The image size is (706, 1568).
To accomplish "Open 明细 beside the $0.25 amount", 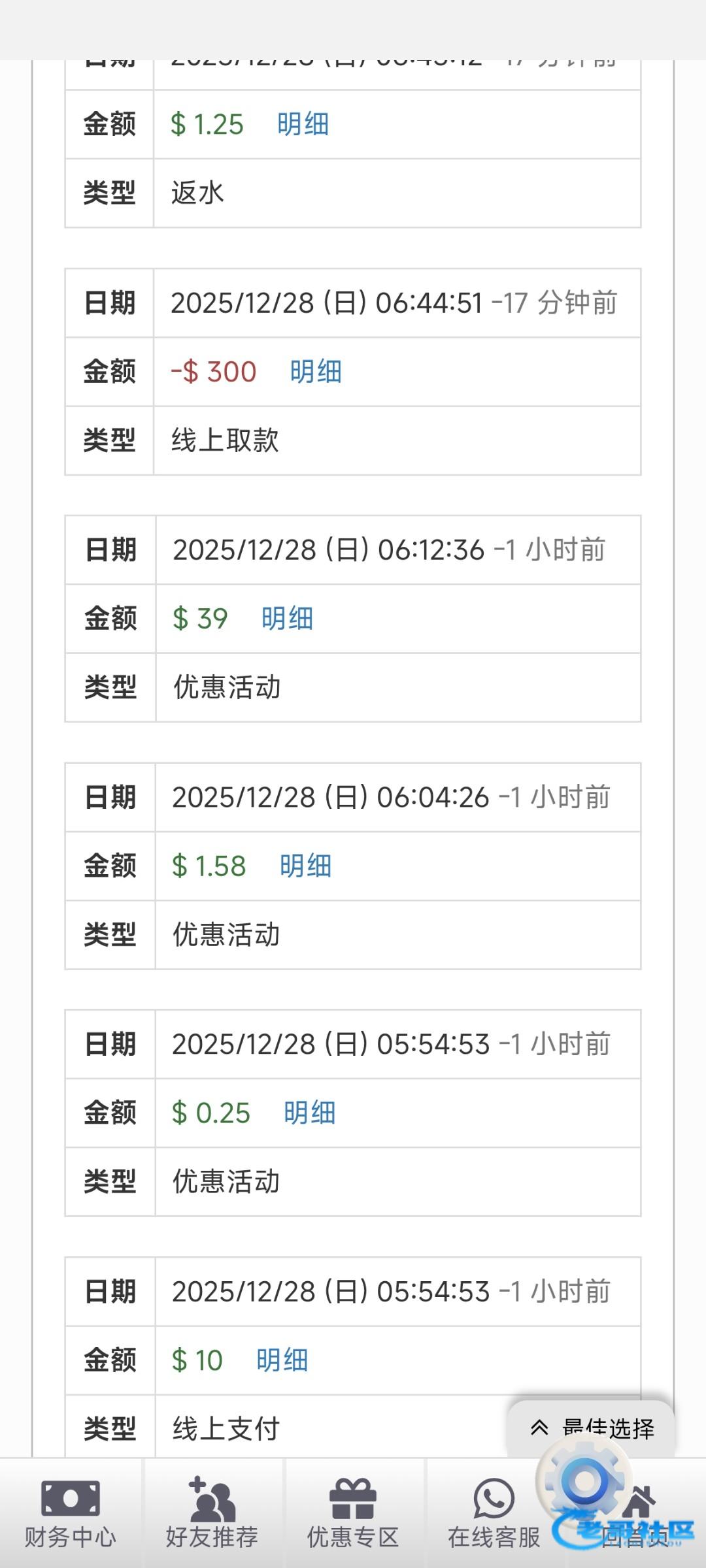I will tap(309, 1113).
